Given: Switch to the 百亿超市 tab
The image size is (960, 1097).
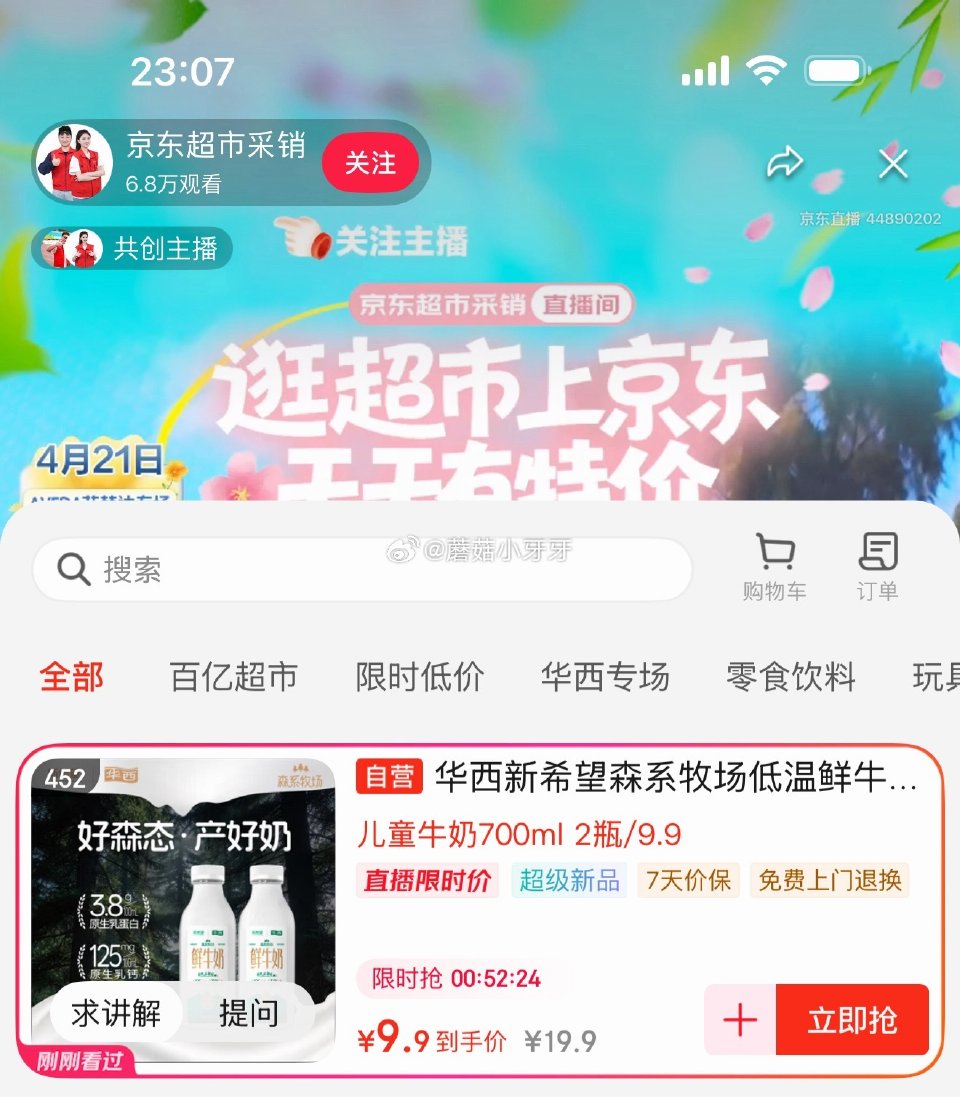Looking at the screenshot, I should coord(232,677).
